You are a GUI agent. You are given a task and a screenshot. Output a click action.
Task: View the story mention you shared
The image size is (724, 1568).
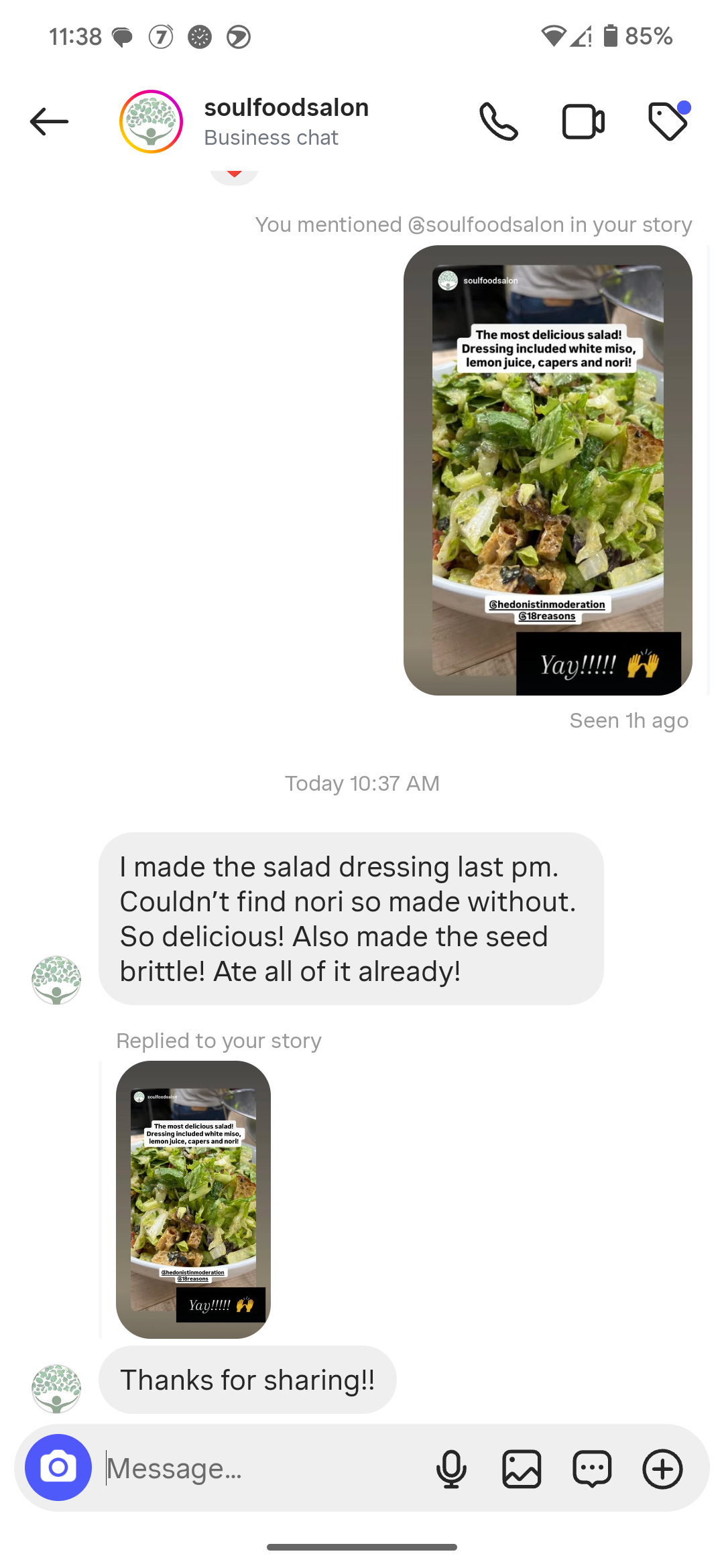tap(548, 470)
